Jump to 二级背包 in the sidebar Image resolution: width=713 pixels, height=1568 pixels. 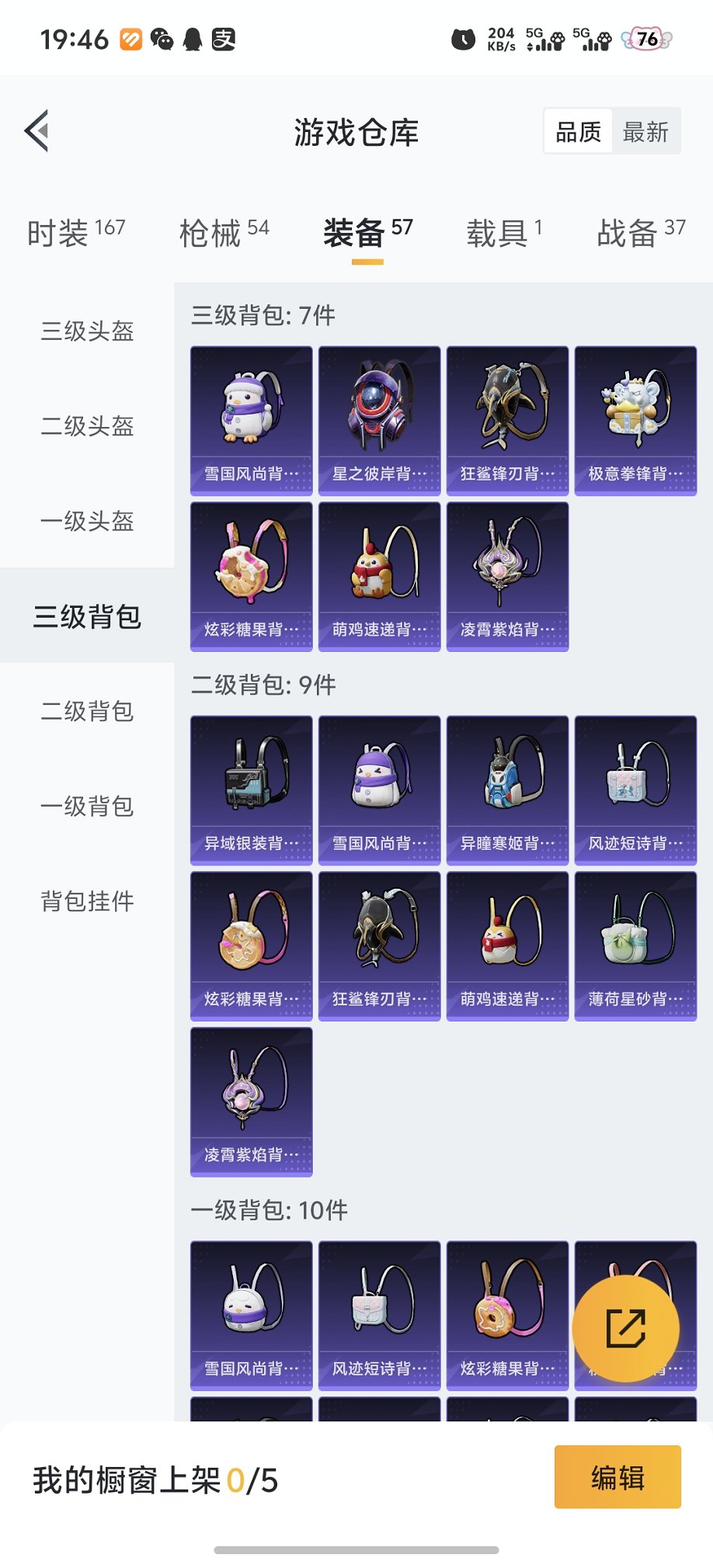[87, 711]
